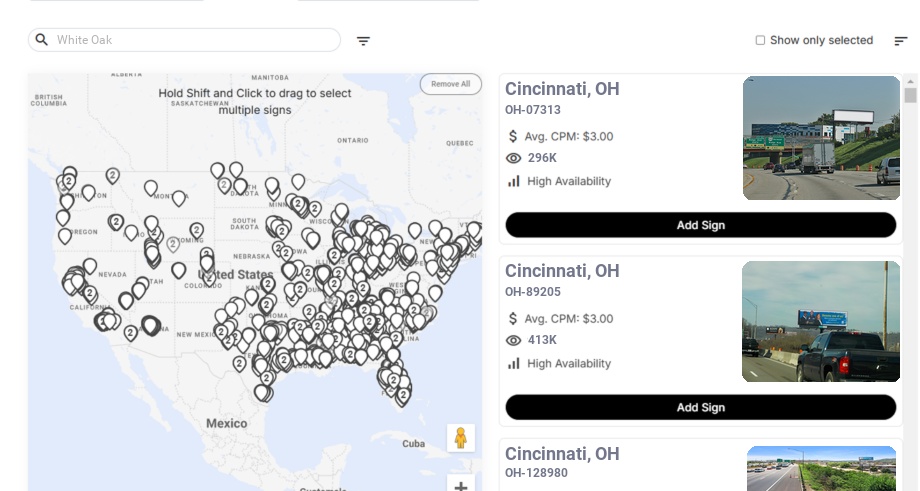
Task: Zoom in the map with plus
Action: point(460,486)
